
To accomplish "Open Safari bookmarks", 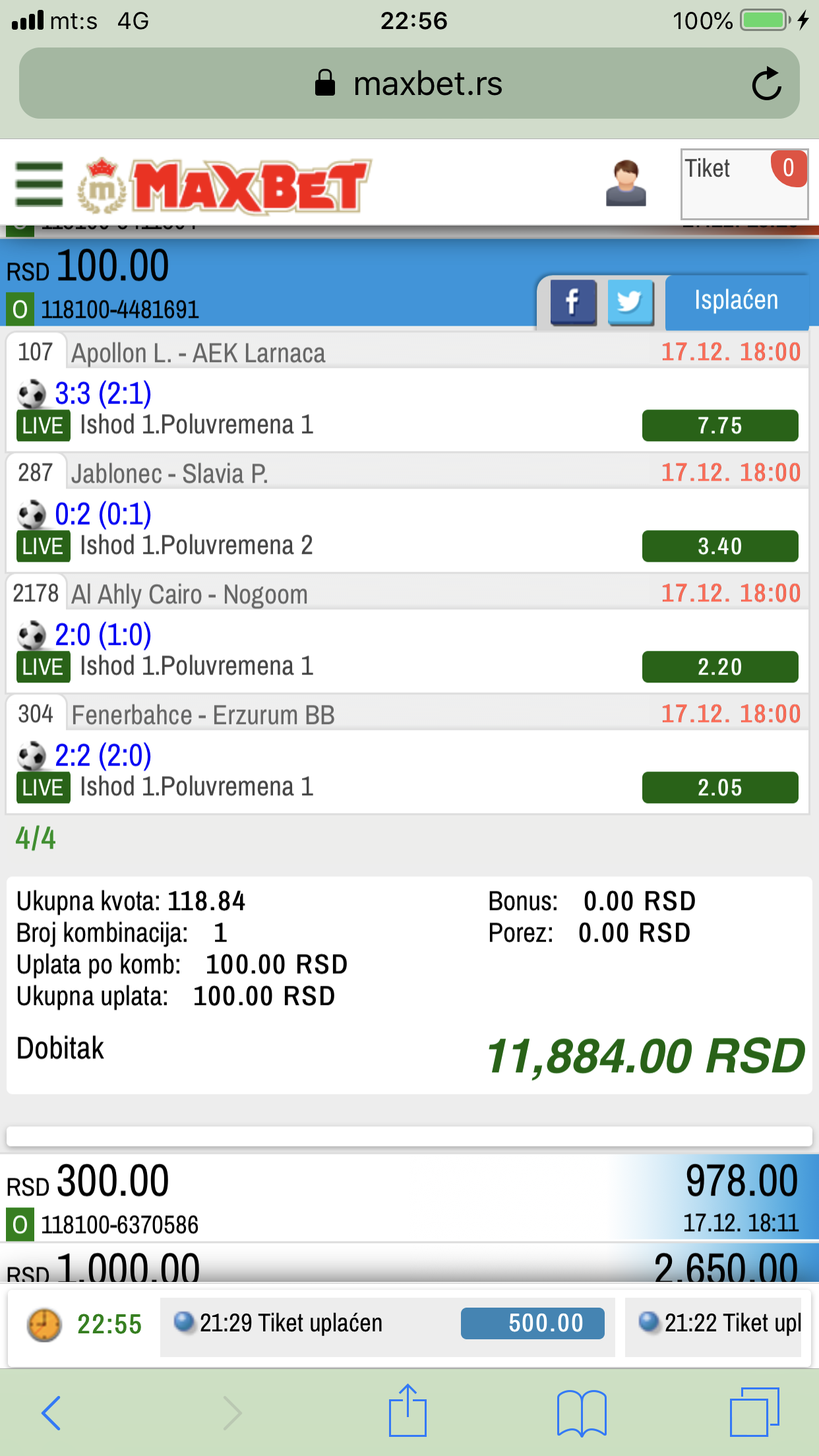I will 582,1412.
